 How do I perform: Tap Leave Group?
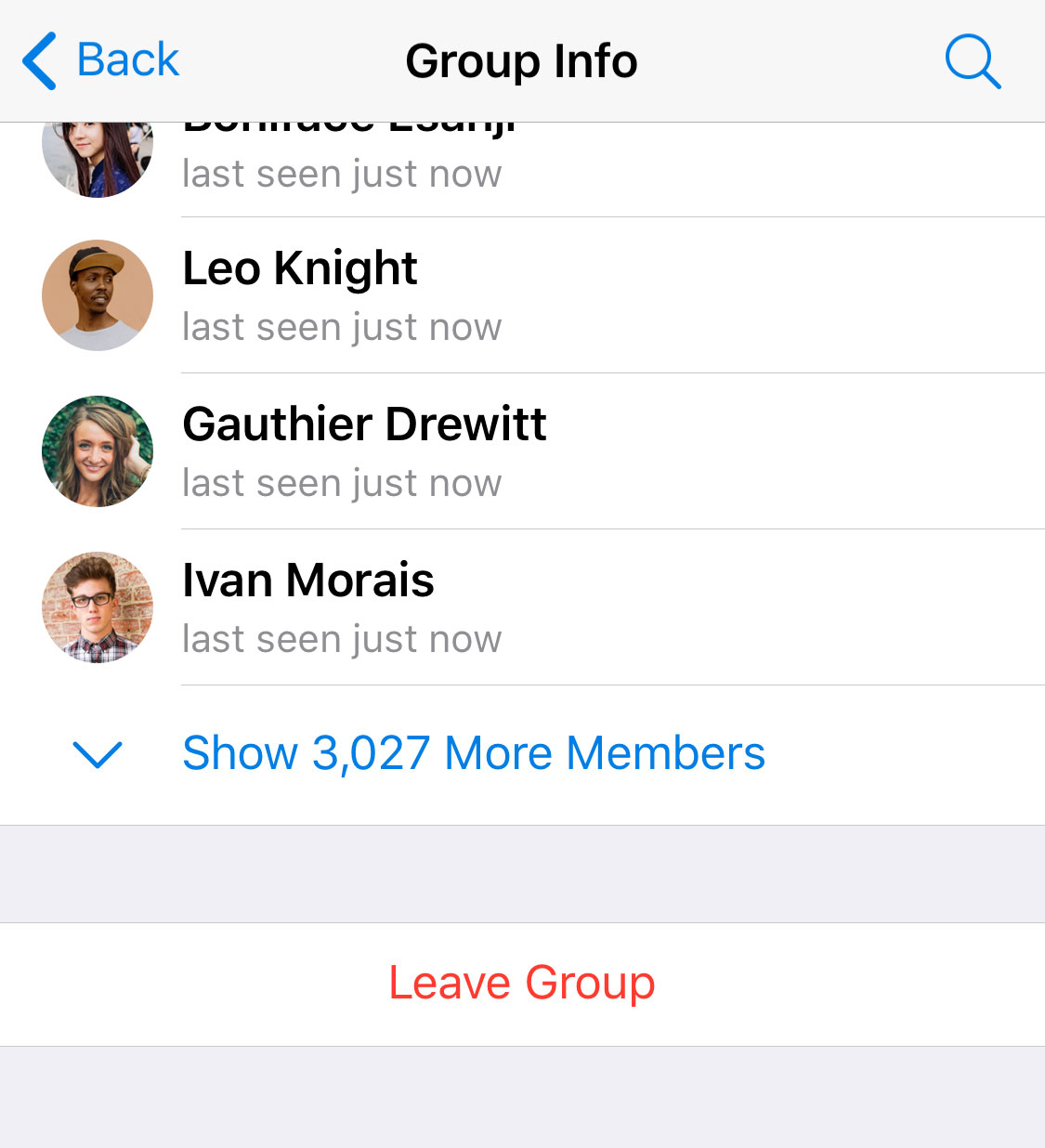point(522,984)
